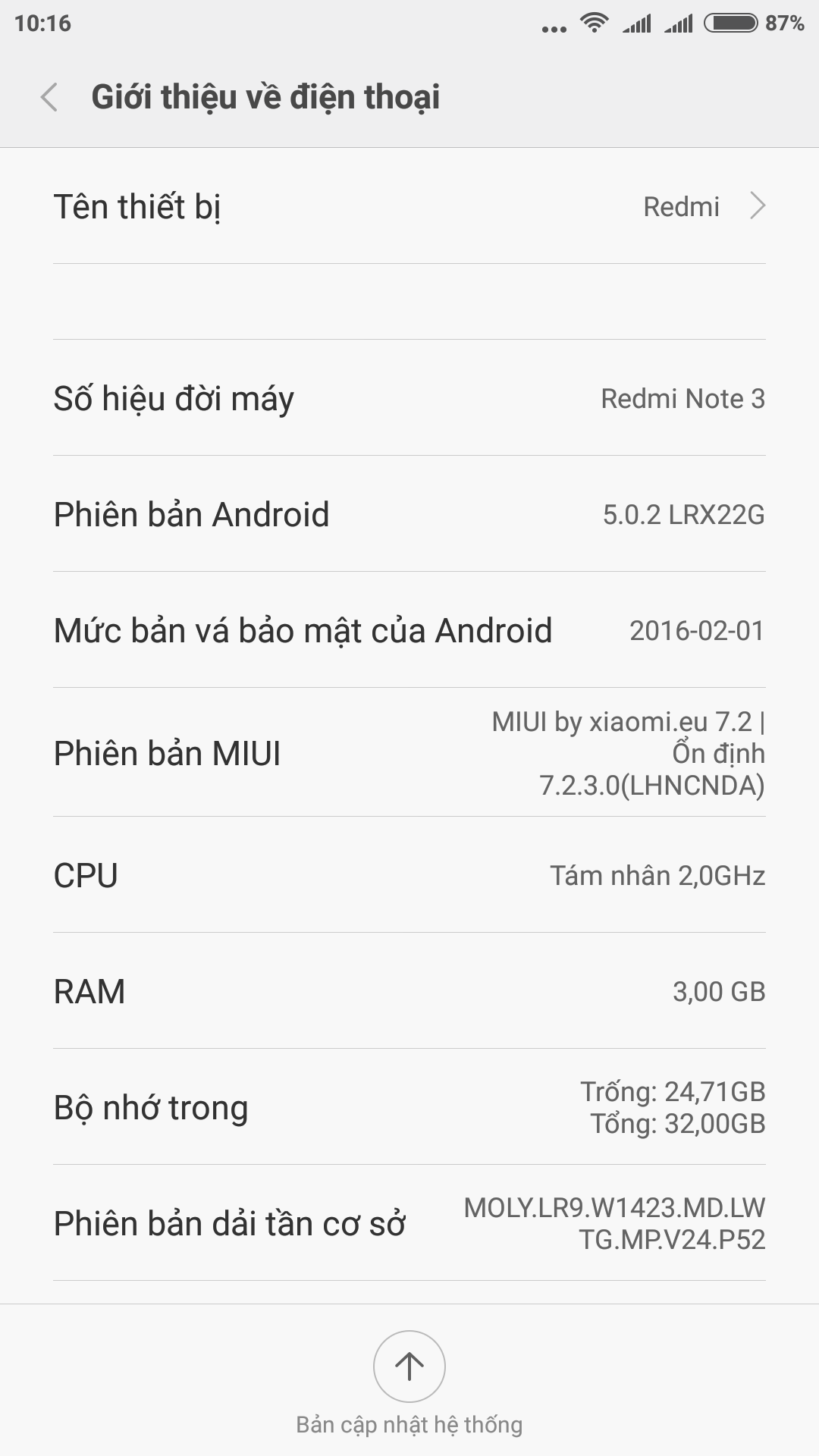Select the RAM row
Image resolution: width=819 pixels, height=1456 pixels.
pyautogui.click(x=409, y=991)
